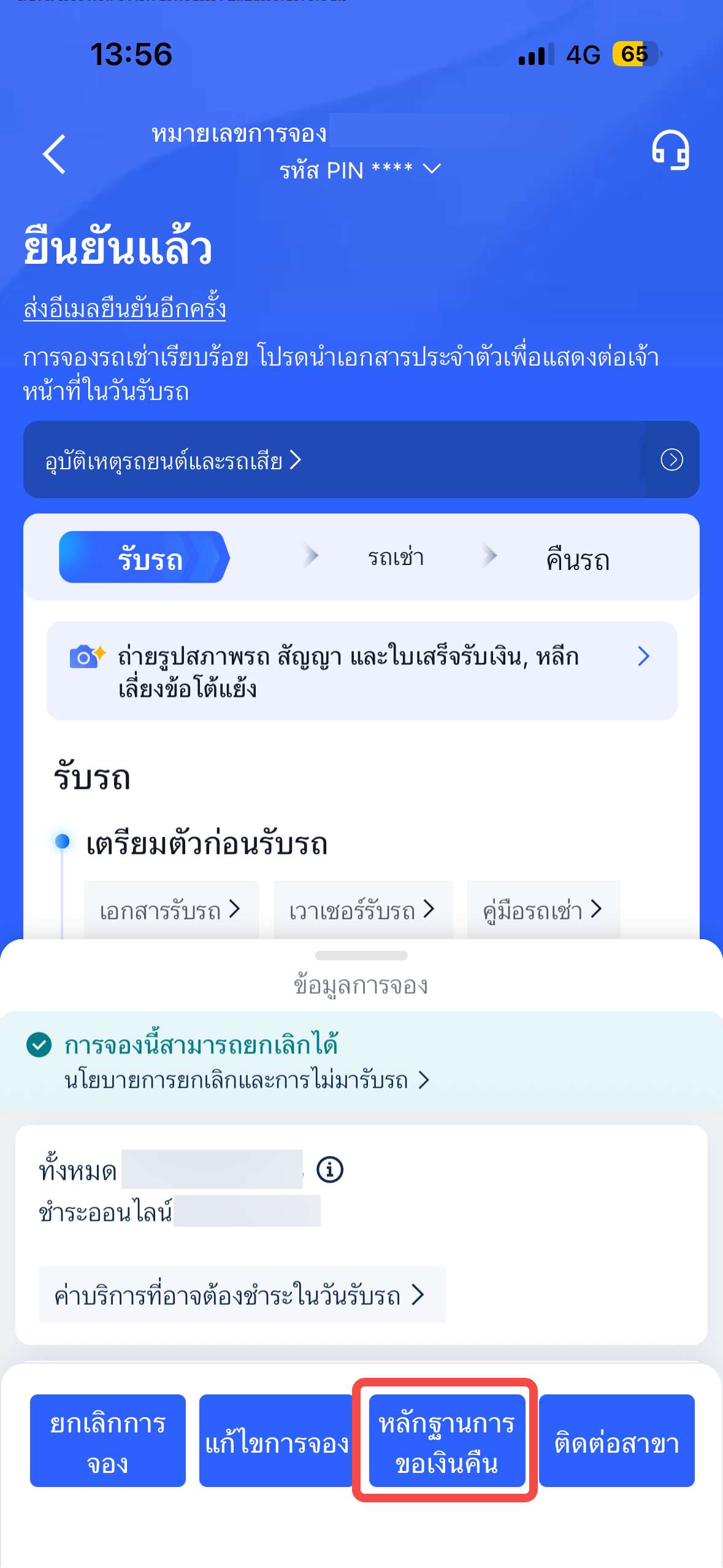This screenshot has height=1568, width=723.
Task: Tap the camera icon next to photo reminder
Action: tap(86, 656)
